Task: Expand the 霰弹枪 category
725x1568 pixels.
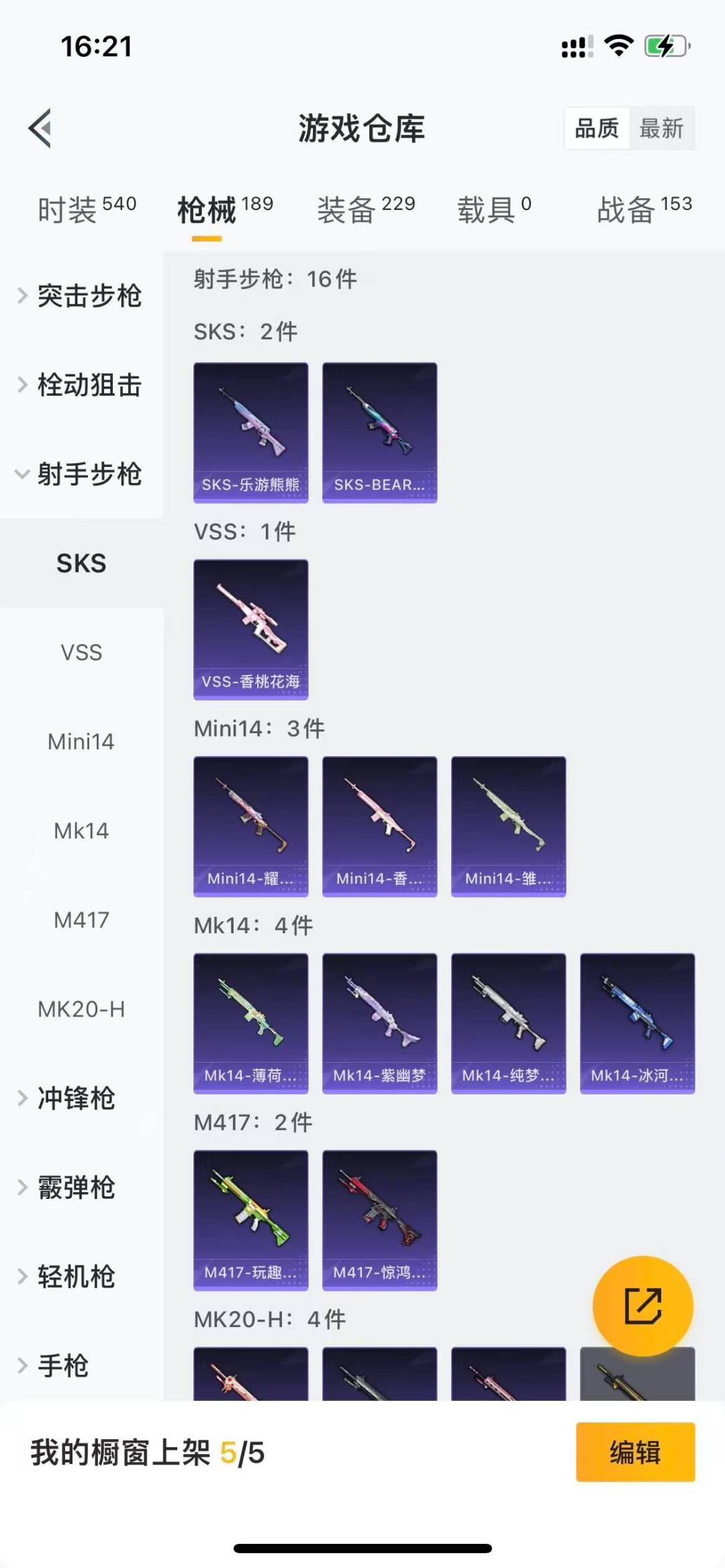Action: [x=74, y=1188]
